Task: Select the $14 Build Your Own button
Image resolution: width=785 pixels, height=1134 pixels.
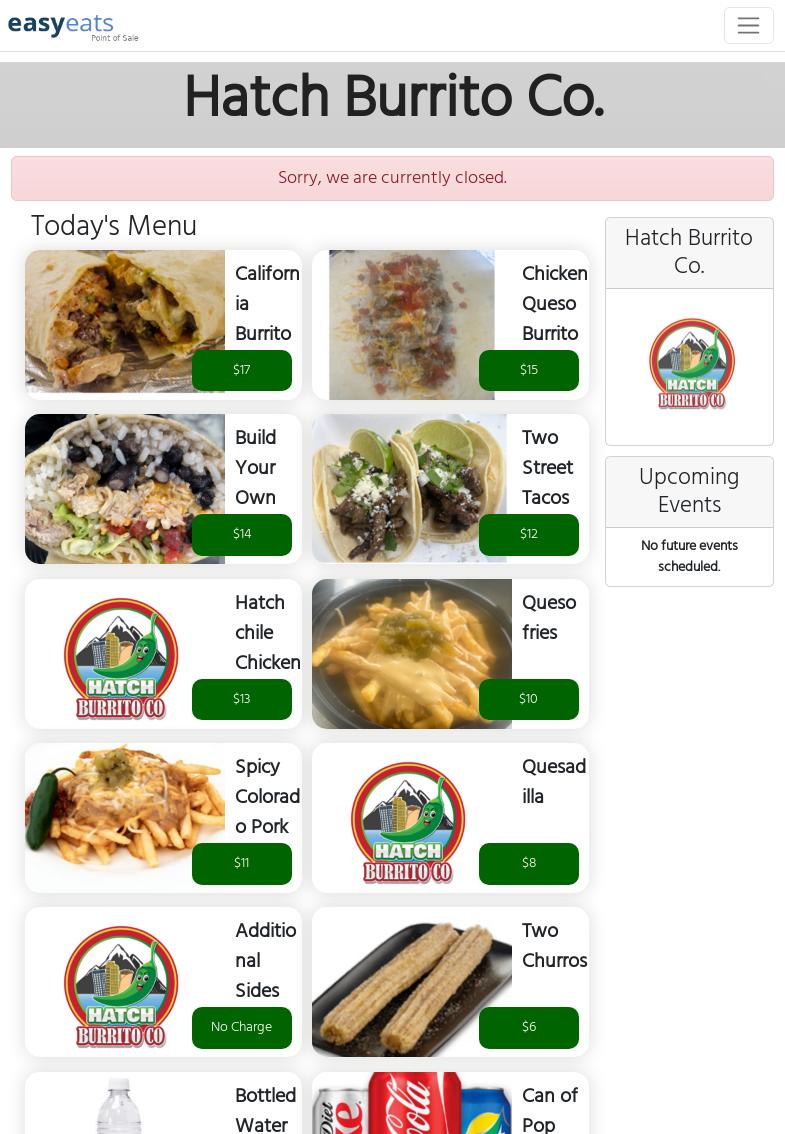Action: coord(241,534)
